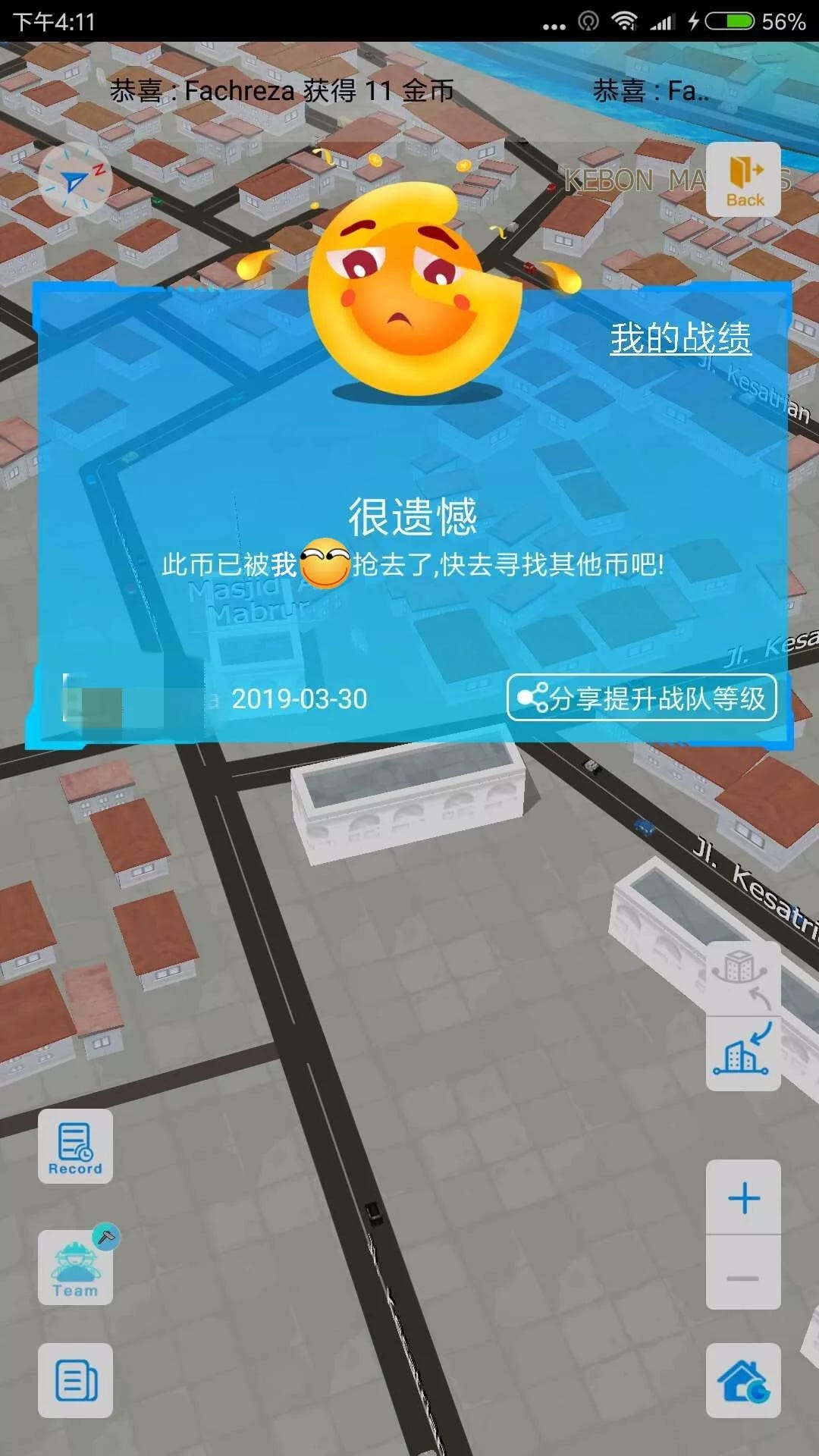Switch to 3D building view

coord(742,977)
